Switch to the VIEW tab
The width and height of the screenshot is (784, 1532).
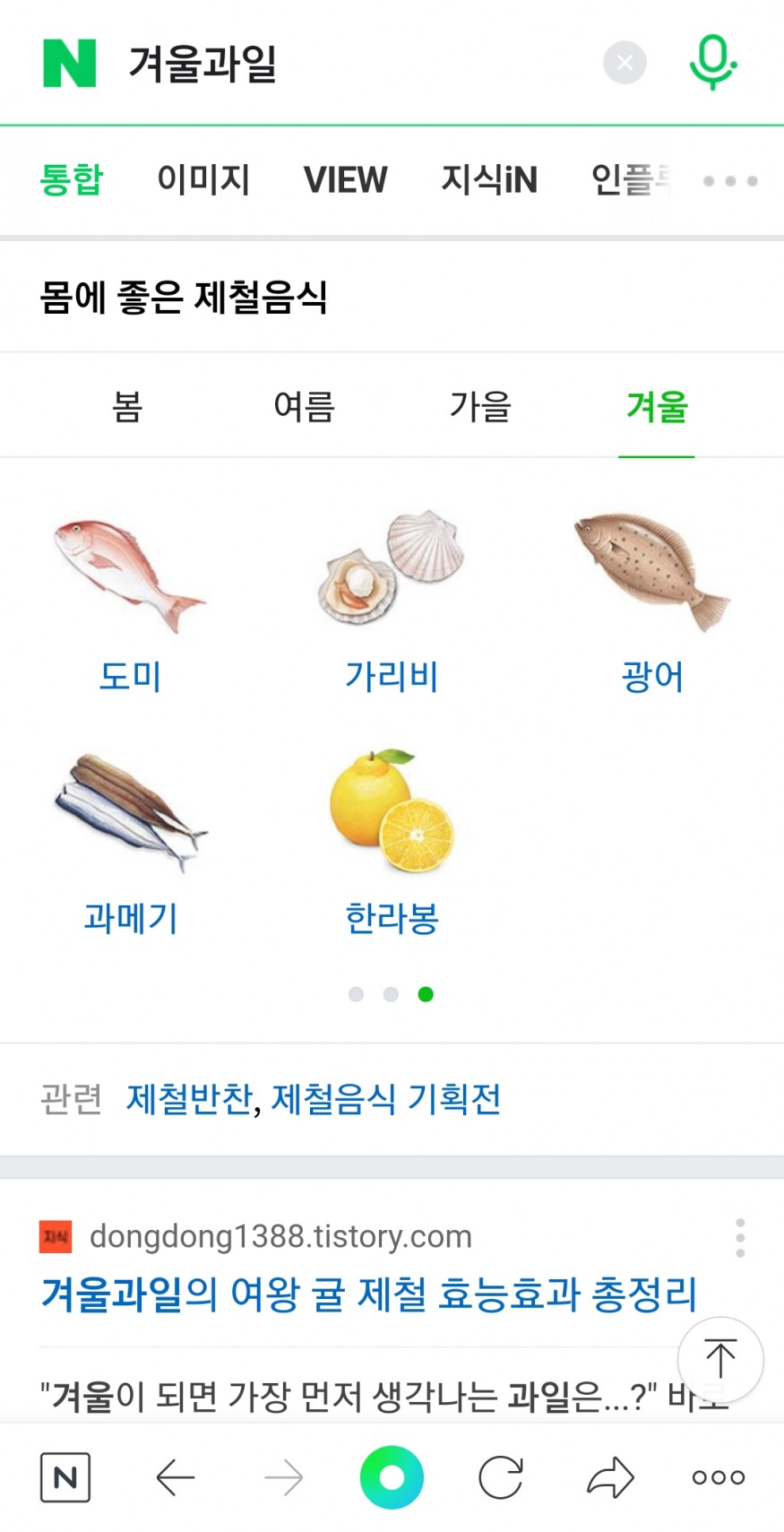[x=345, y=180]
